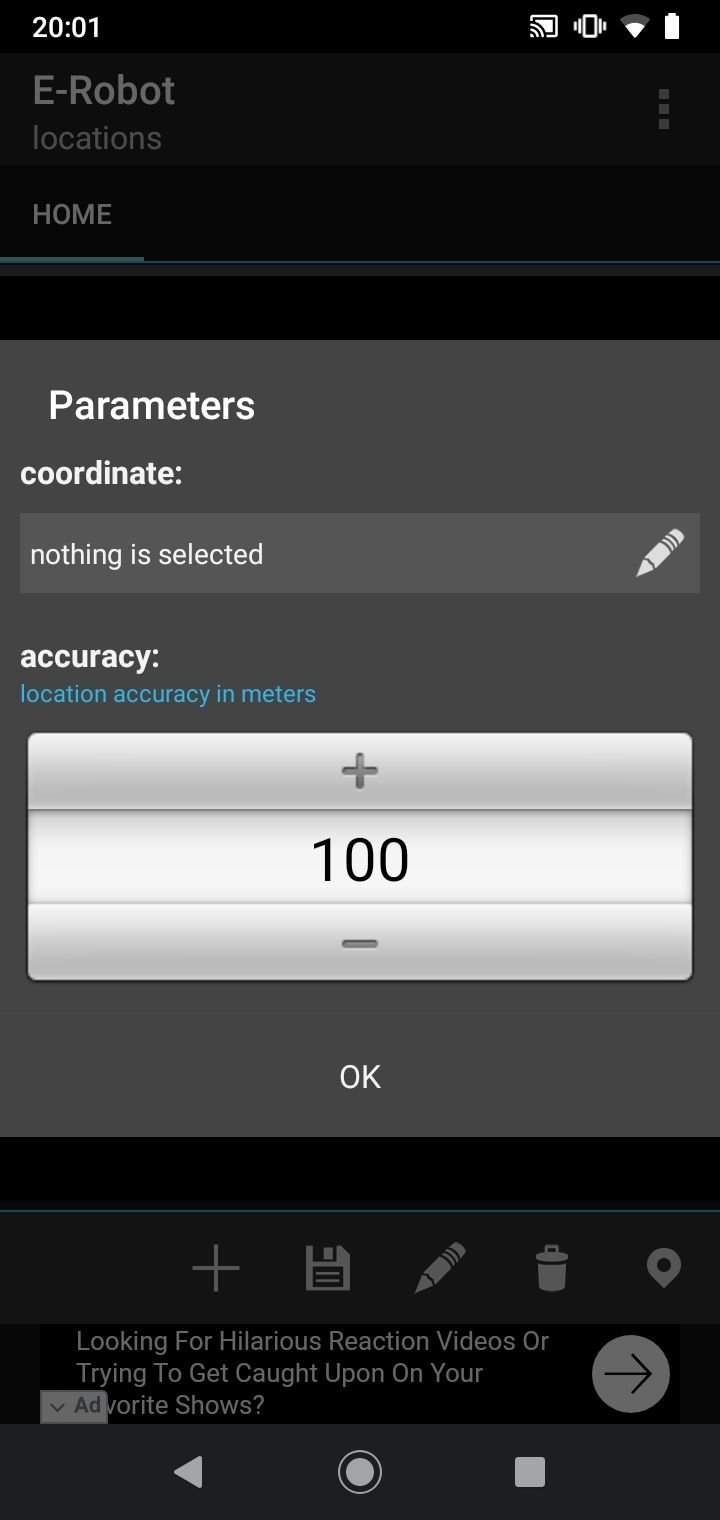Save using the floppy disk icon
Viewport: 720px width, 1520px height.
coord(327,1269)
